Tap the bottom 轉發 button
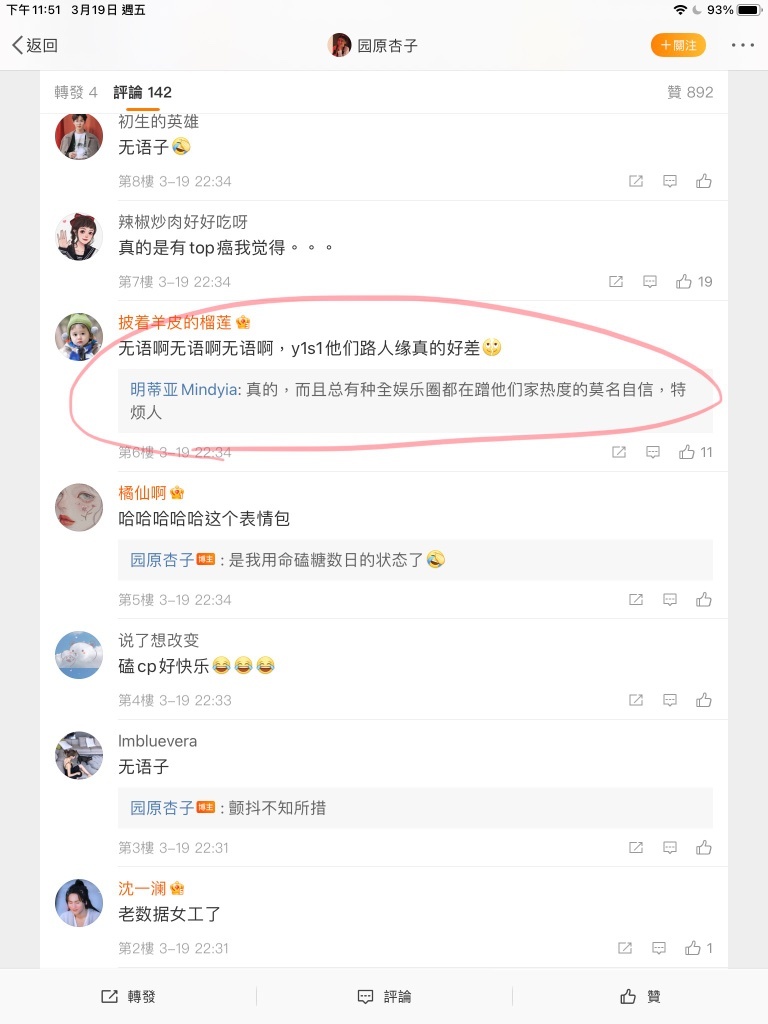 128,996
